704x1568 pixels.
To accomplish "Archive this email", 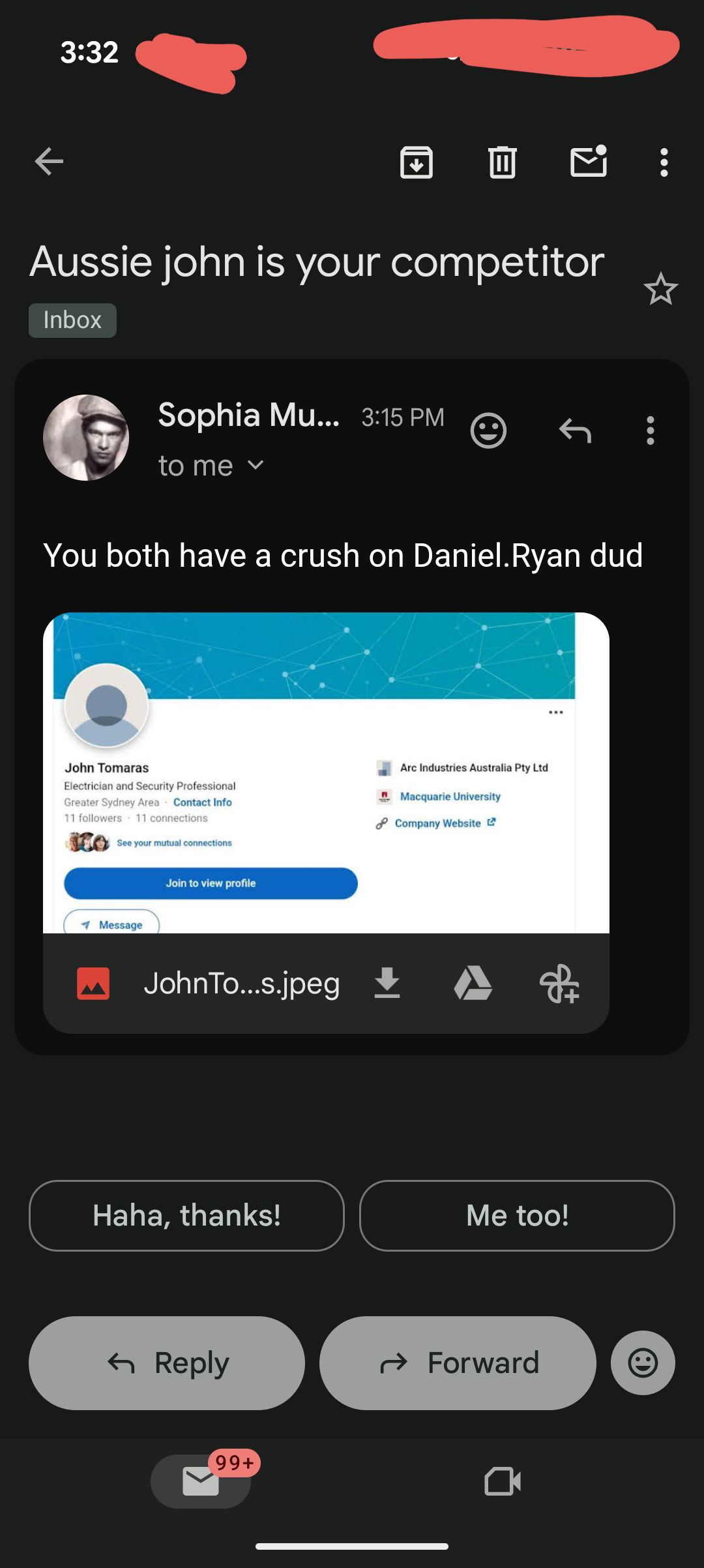I will [x=417, y=162].
